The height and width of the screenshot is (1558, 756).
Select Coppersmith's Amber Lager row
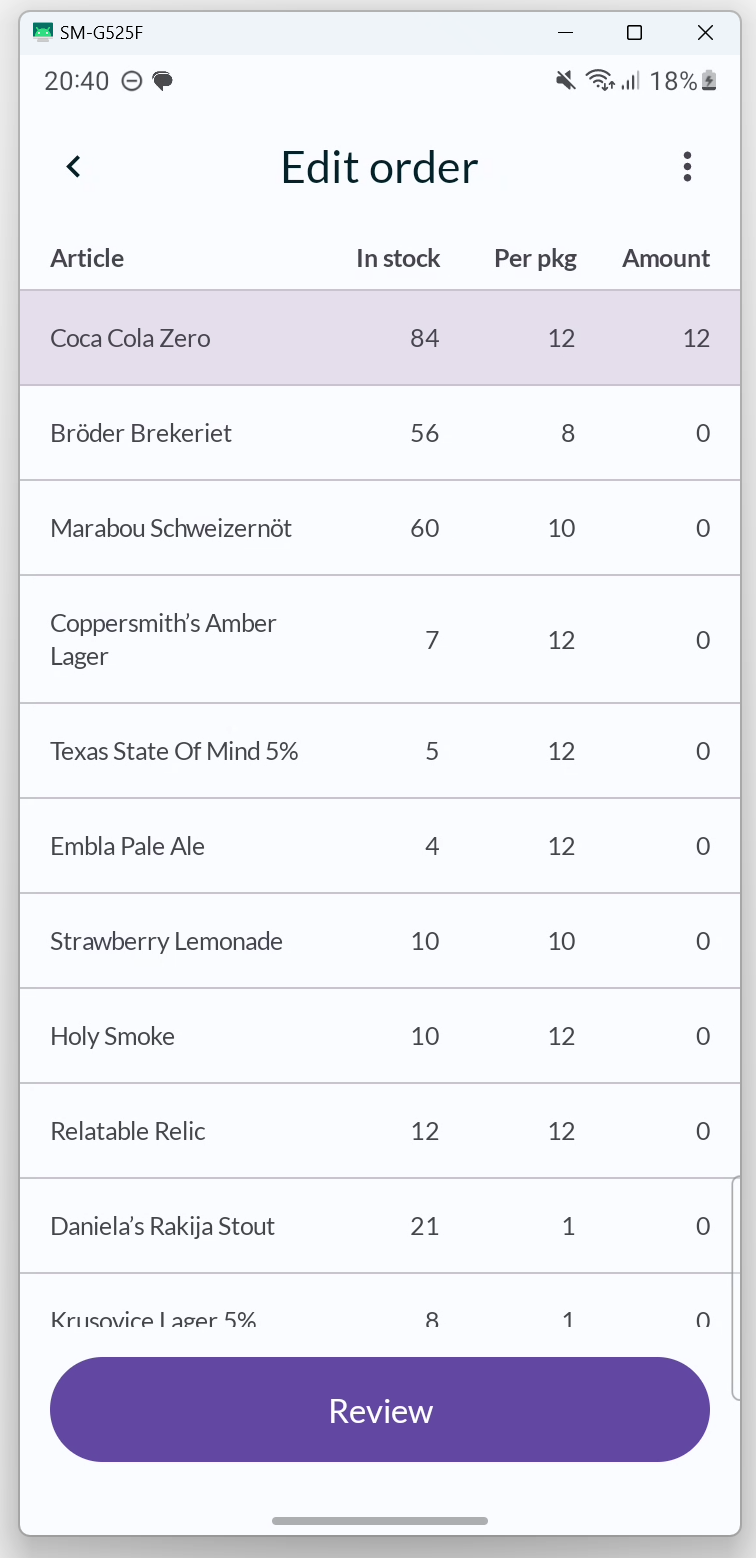tap(380, 639)
